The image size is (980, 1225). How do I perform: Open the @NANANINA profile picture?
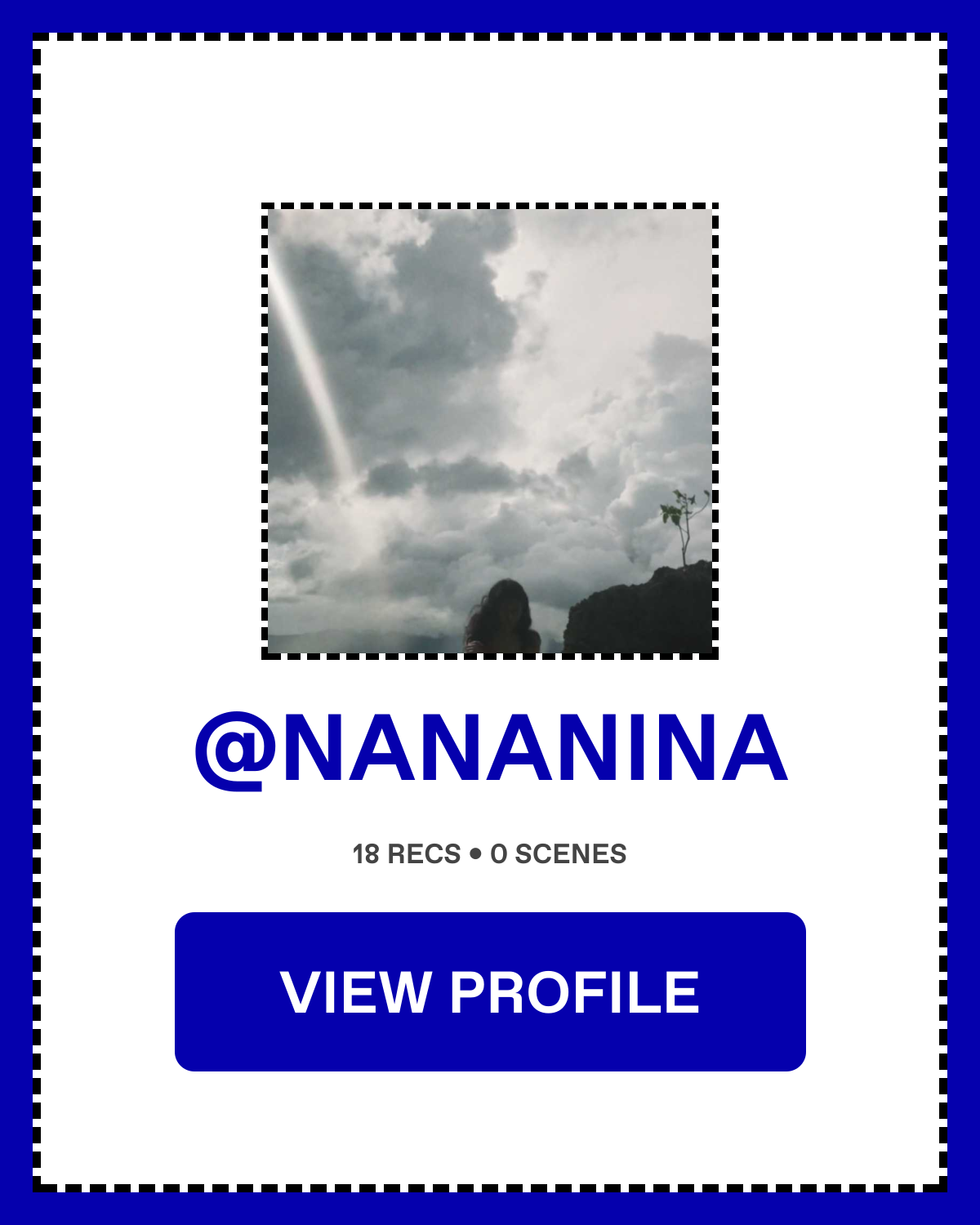(x=490, y=431)
